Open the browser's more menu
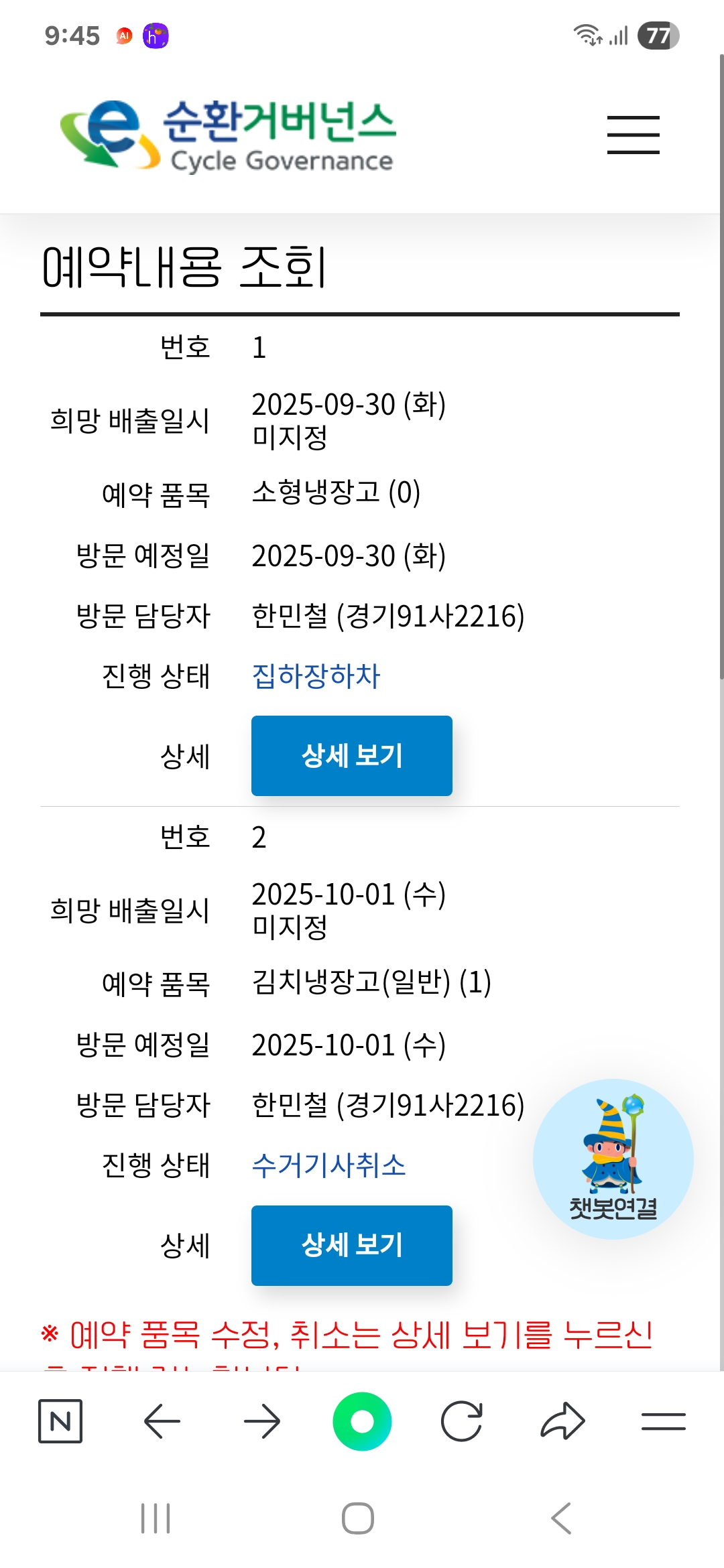Screen dimensions: 724x1568 pyautogui.click(x=663, y=1421)
